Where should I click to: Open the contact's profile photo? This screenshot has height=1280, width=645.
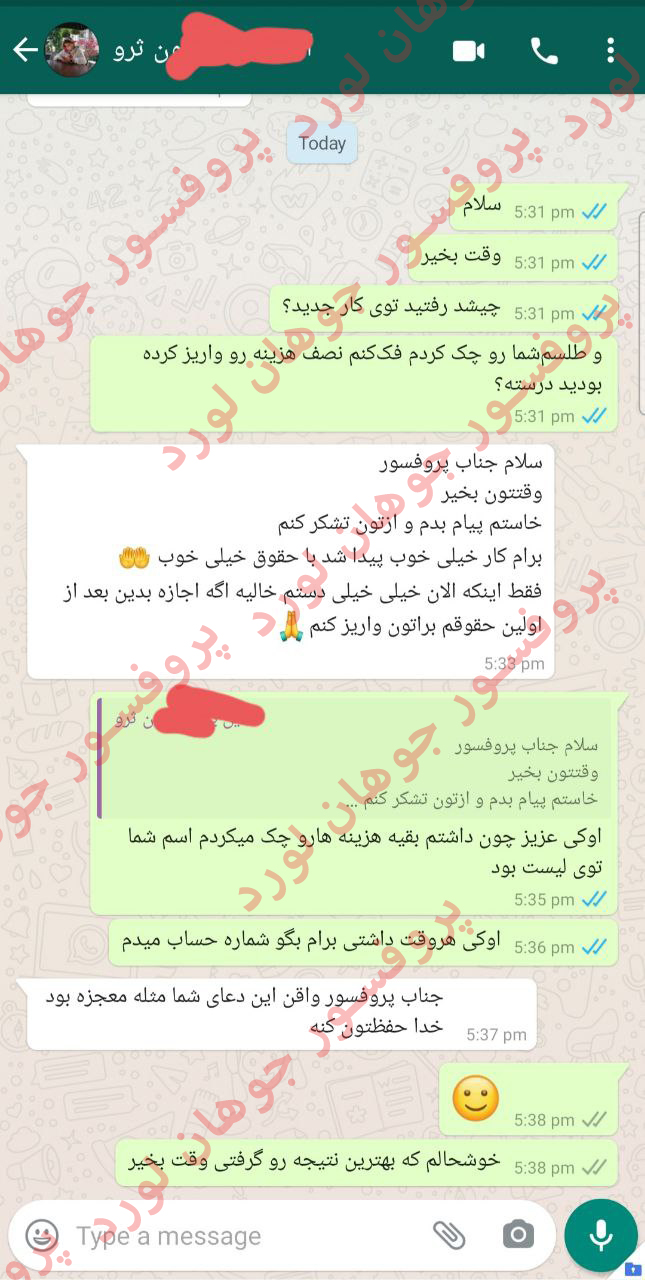click(72, 51)
